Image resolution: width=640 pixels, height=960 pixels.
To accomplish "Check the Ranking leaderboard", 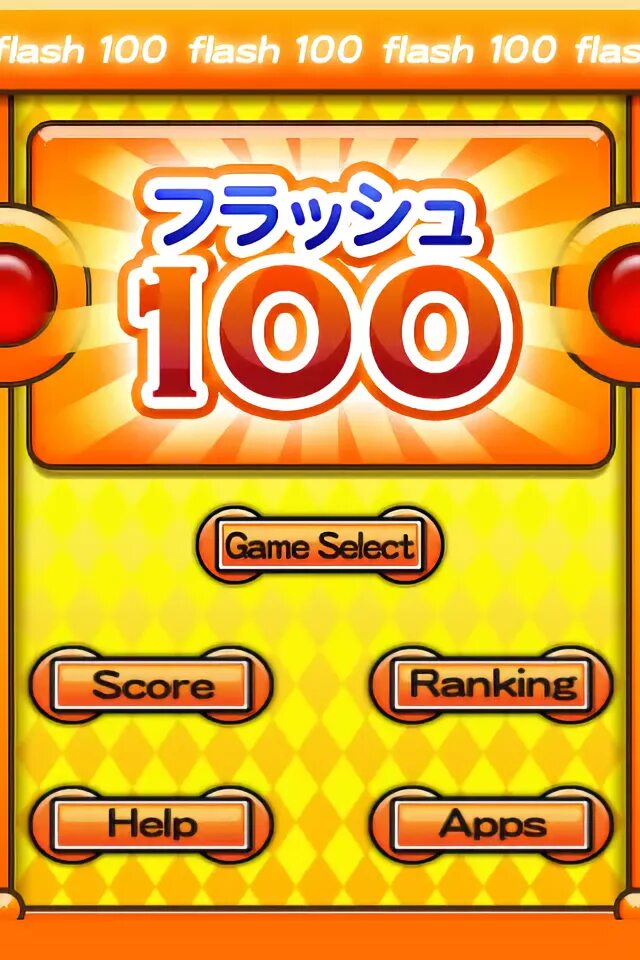I will [491, 685].
